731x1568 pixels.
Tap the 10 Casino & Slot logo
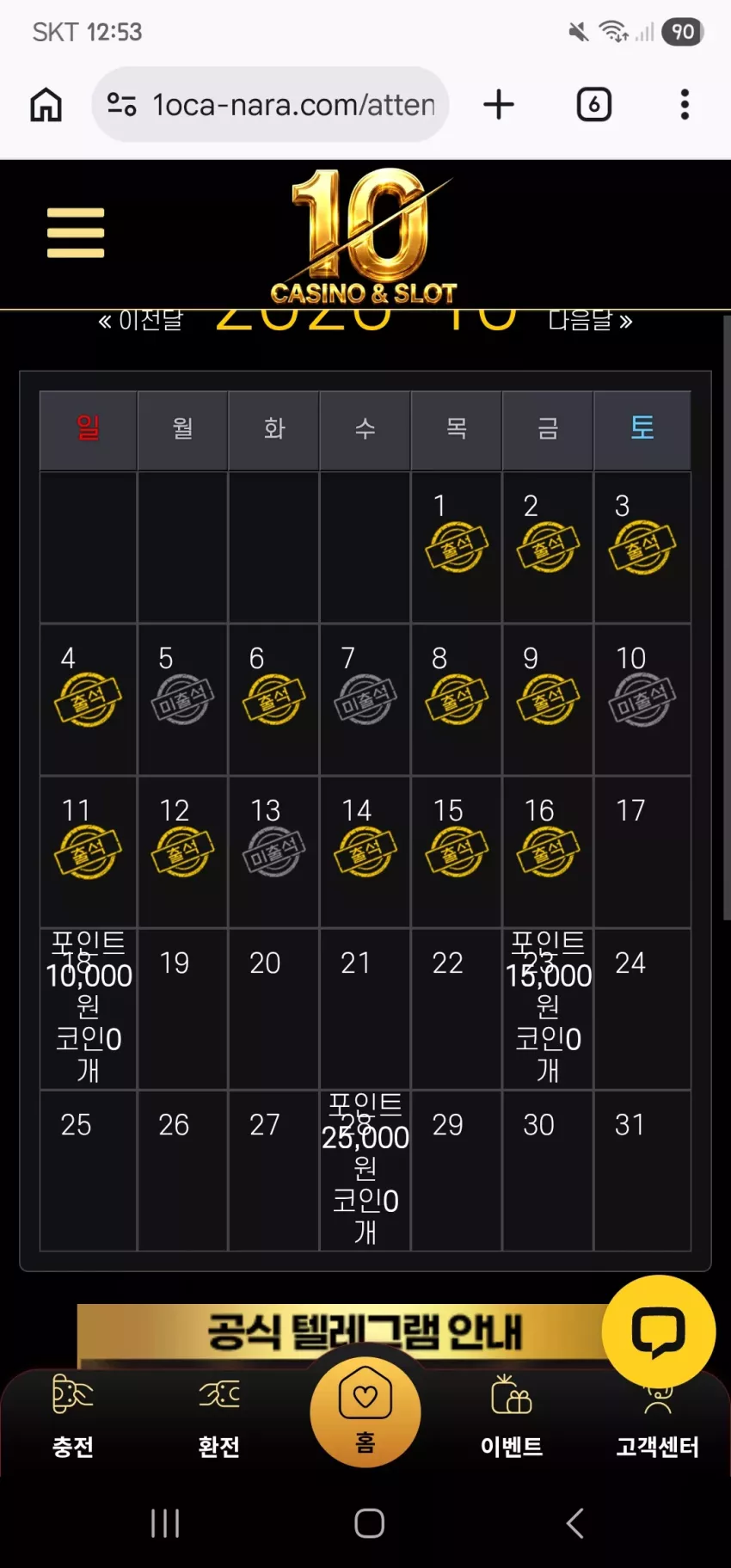[365, 236]
